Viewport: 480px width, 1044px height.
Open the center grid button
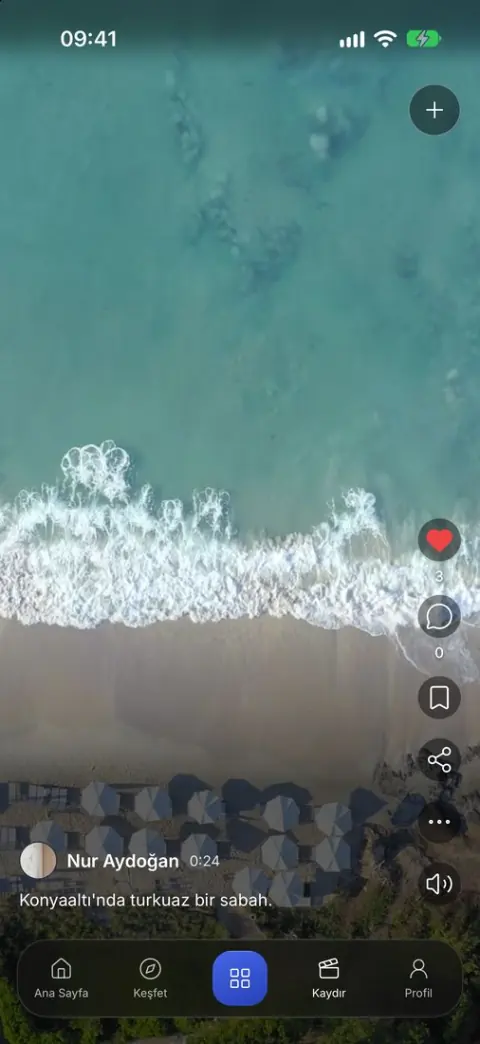pos(240,978)
